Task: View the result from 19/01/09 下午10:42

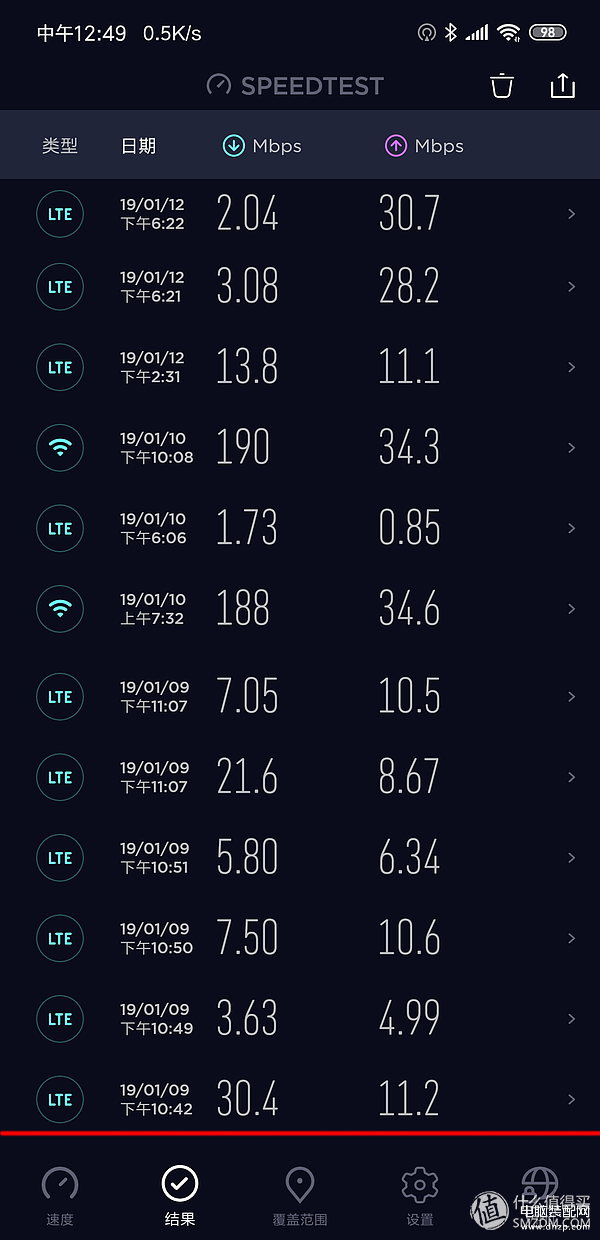Action: click(300, 1099)
